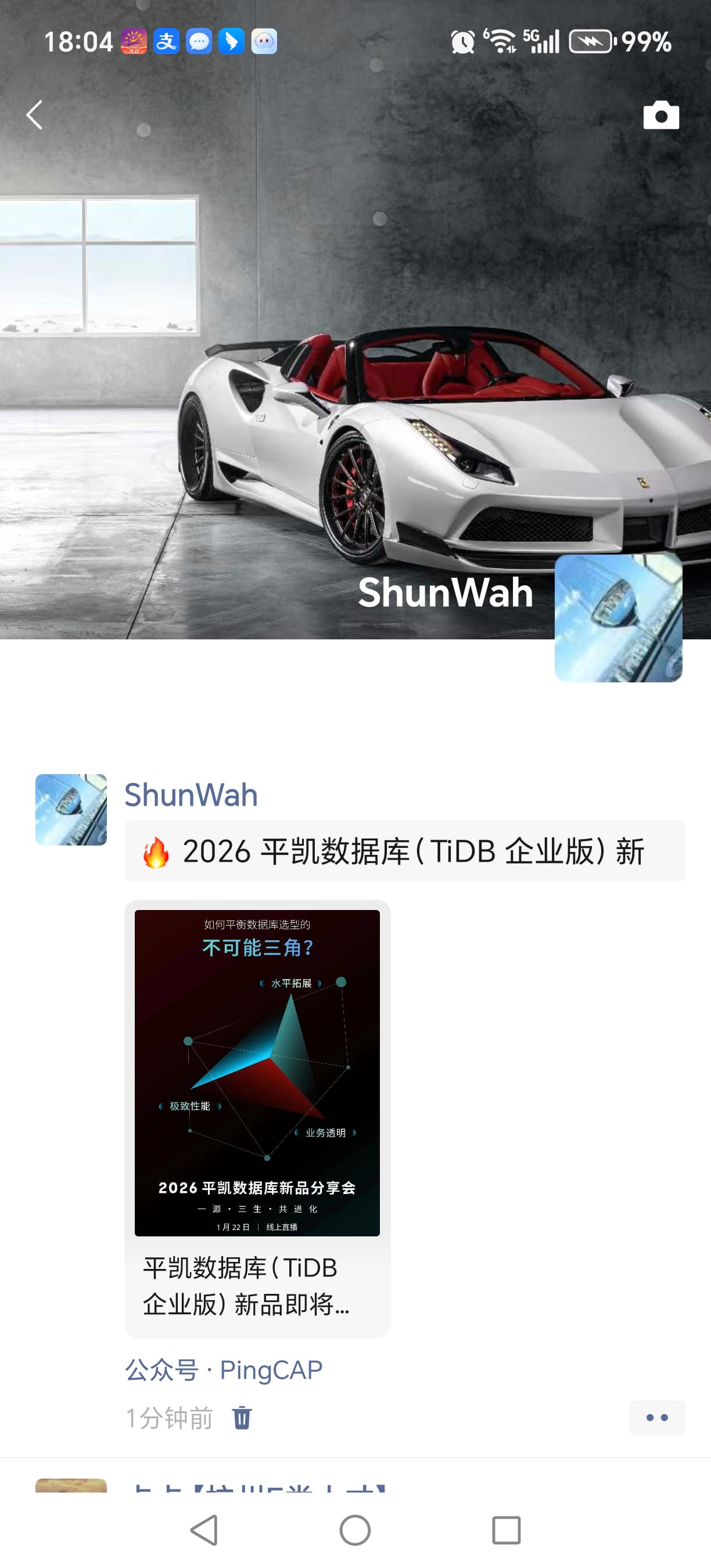Open the like and comment two-dot menu

coord(657,1418)
